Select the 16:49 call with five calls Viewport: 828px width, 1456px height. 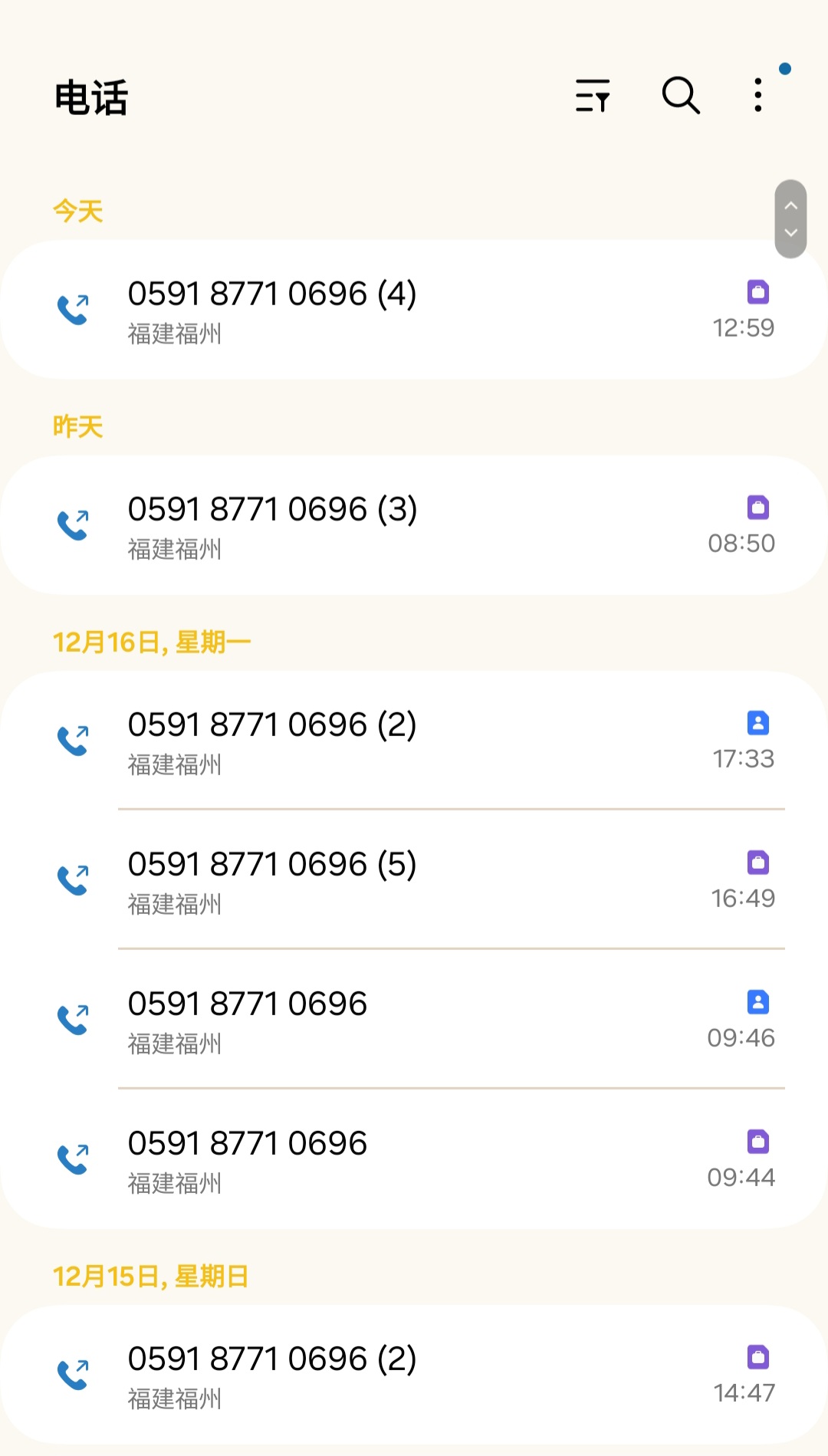tap(414, 880)
